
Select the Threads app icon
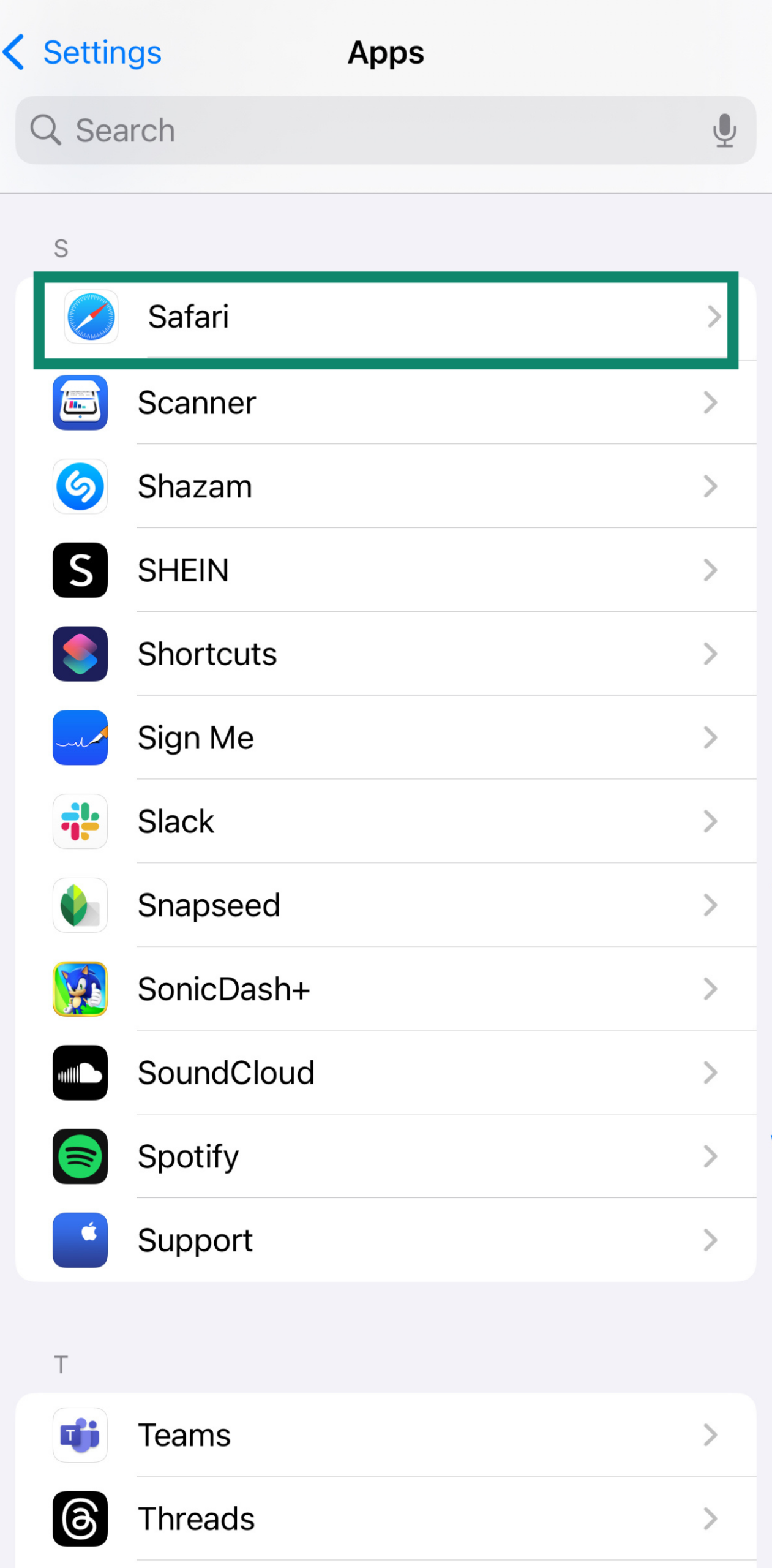tap(80, 1518)
